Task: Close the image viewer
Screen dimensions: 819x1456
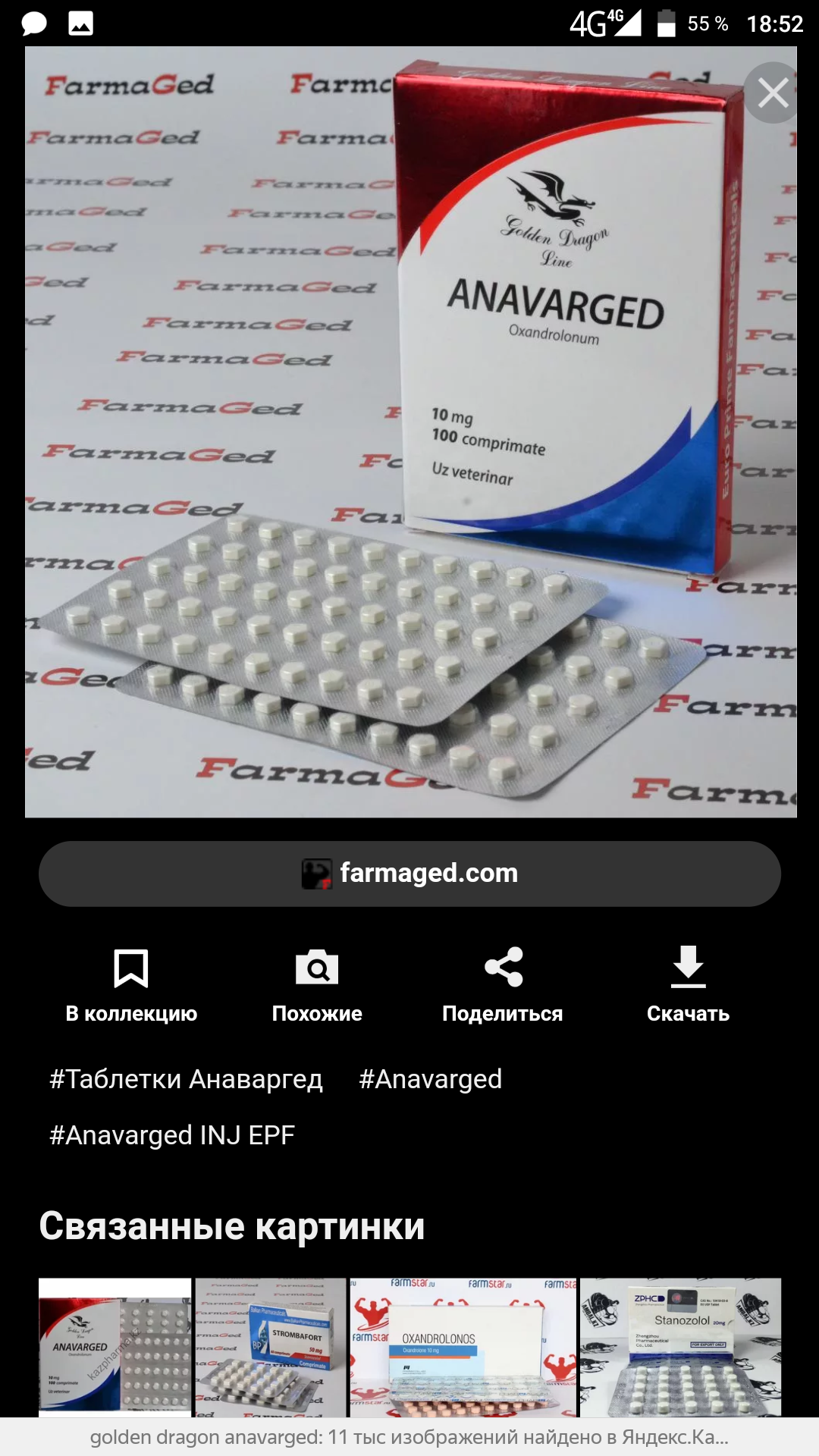Action: point(772,93)
